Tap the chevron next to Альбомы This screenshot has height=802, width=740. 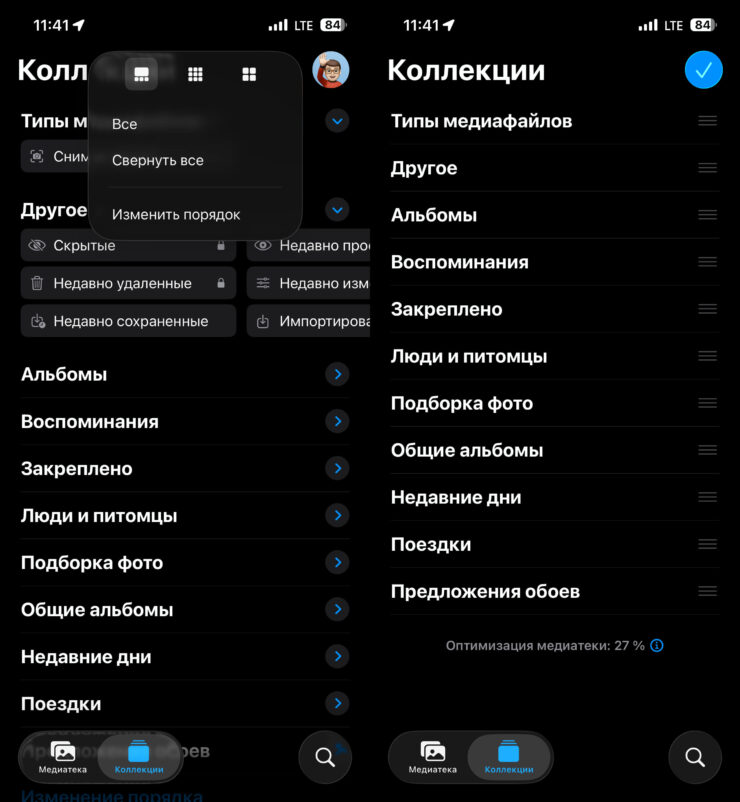tap(338, 374)
